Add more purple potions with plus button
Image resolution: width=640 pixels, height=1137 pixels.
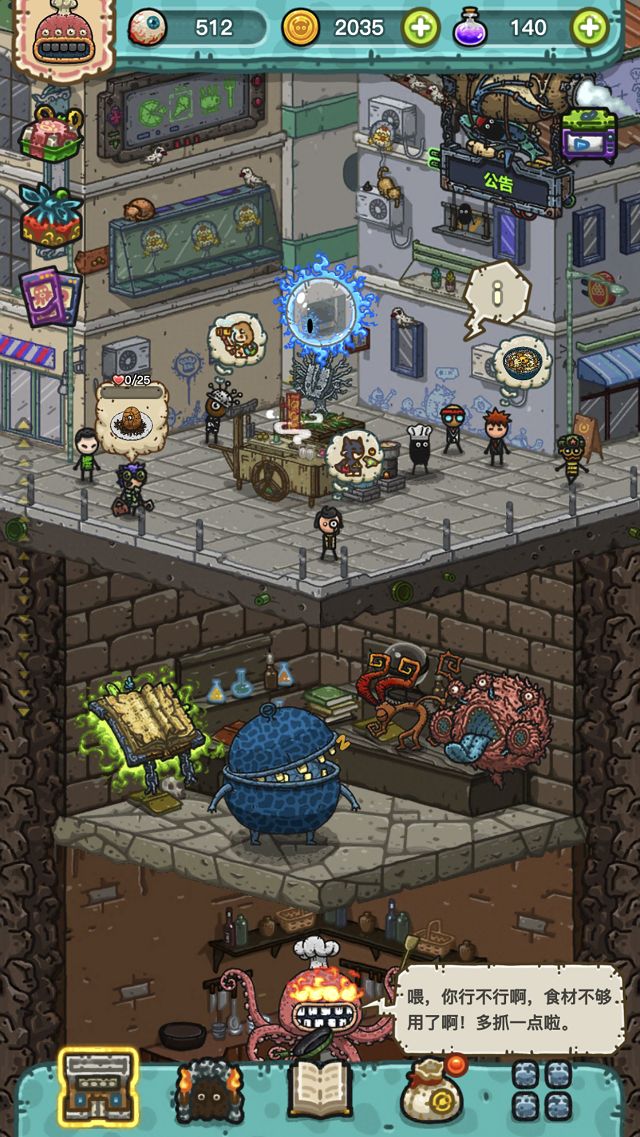[x=590, y=28]
